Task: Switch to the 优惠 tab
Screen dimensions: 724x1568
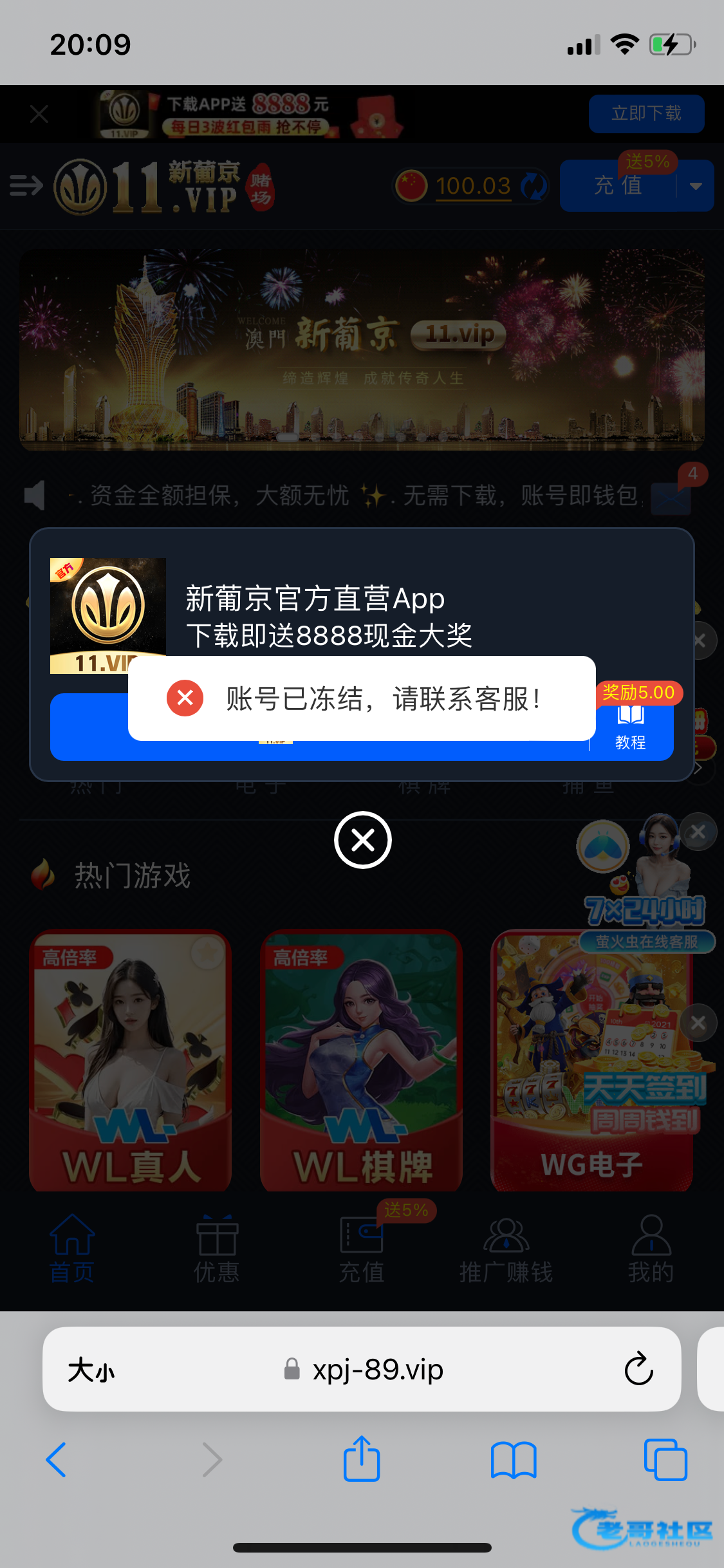Action: click(x=217, y=1249)
